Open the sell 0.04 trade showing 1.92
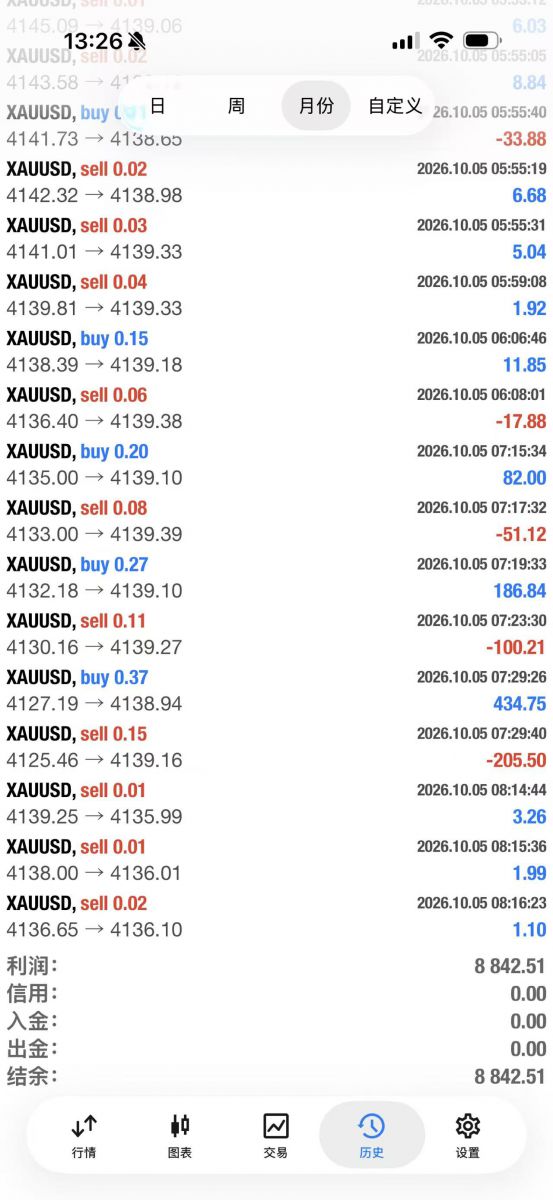553x1200 pixels. tap(276, 295)
